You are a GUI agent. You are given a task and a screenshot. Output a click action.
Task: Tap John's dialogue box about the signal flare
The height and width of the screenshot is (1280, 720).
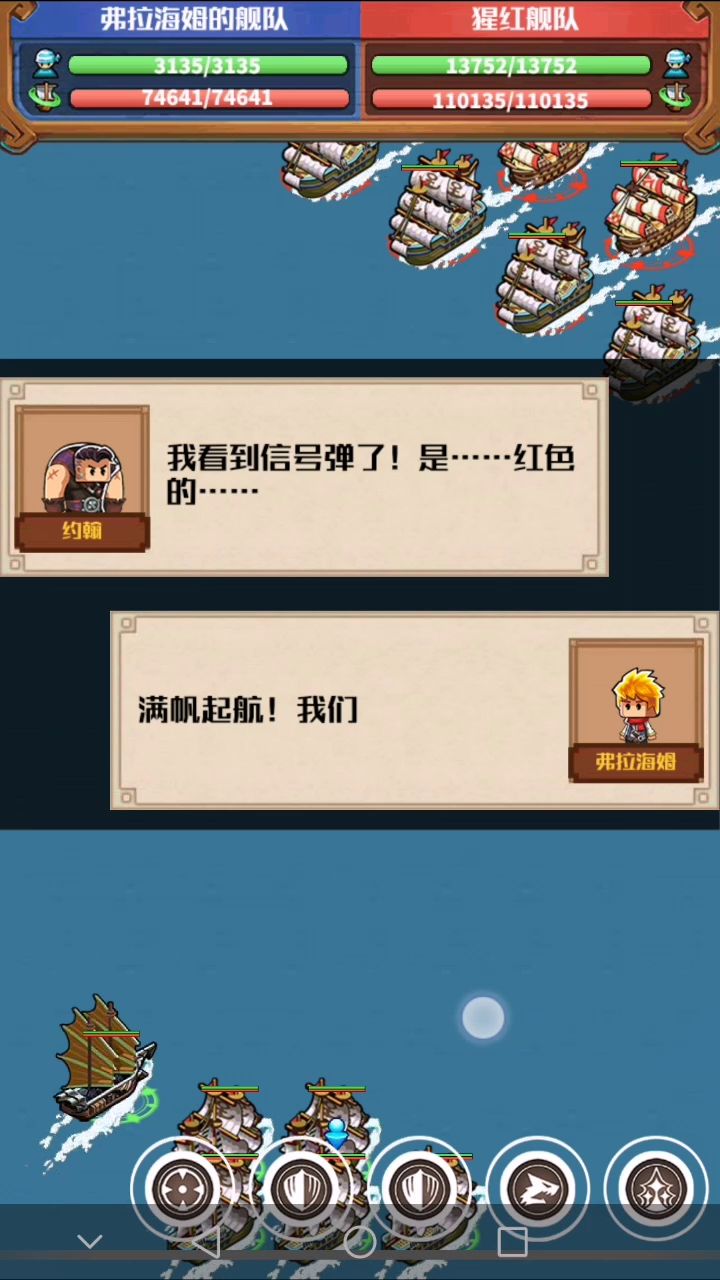[304, 476]
